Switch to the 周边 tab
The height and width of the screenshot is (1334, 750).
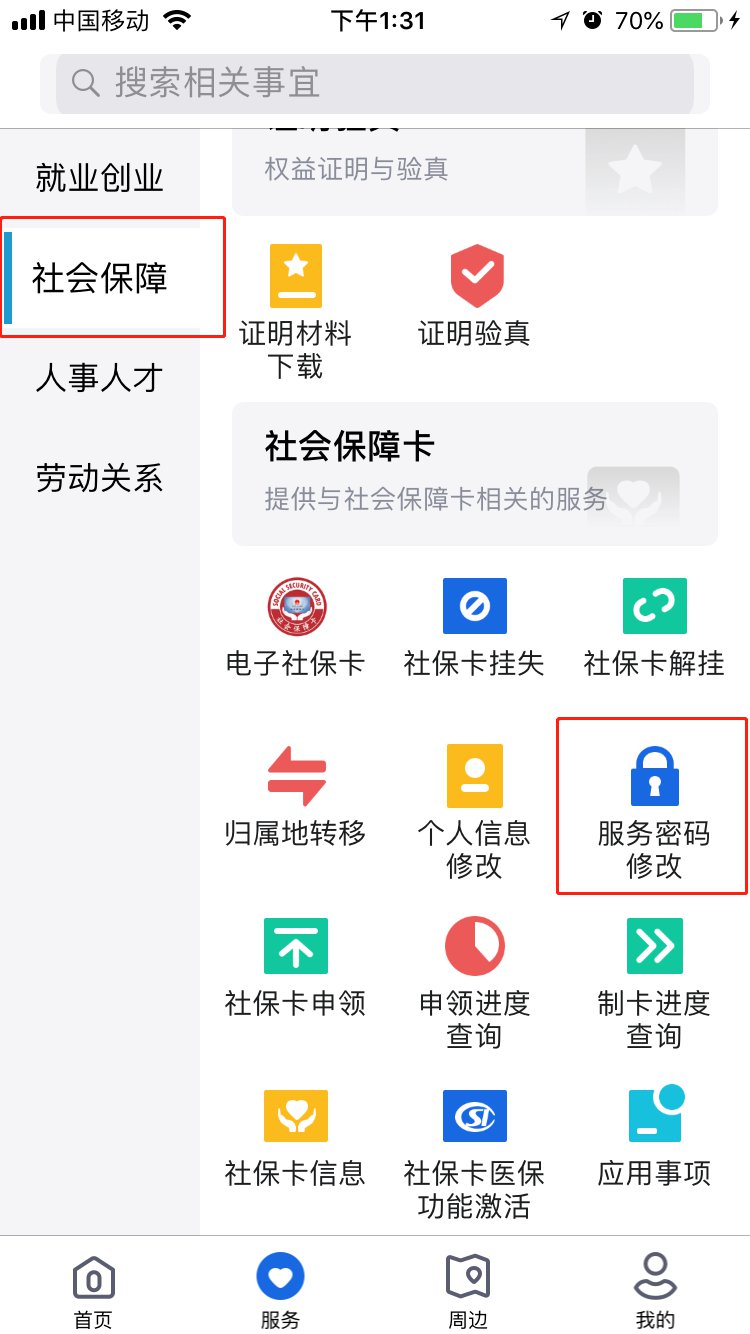[x=468, y=1290]
